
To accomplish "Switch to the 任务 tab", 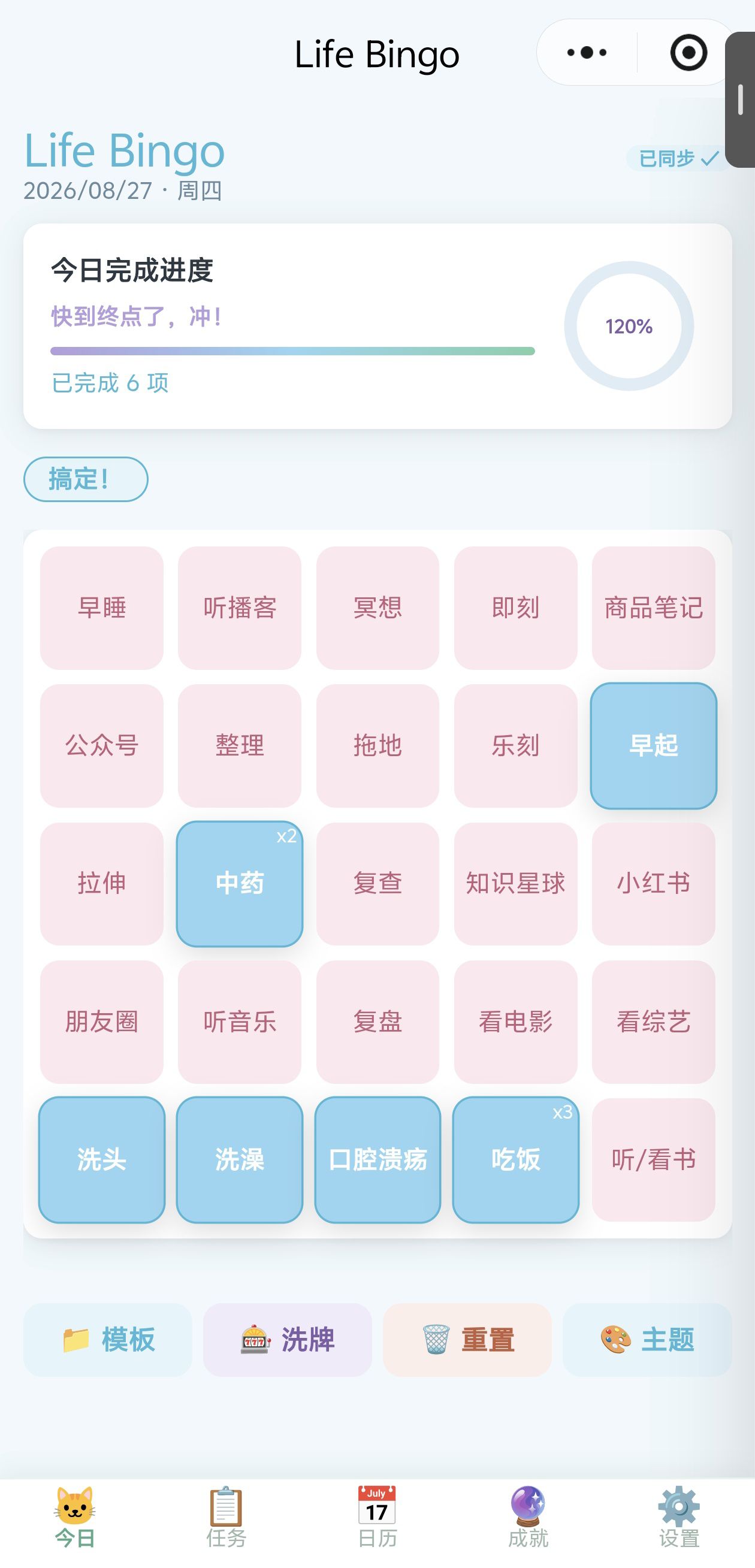I will tap(226, 1518).
